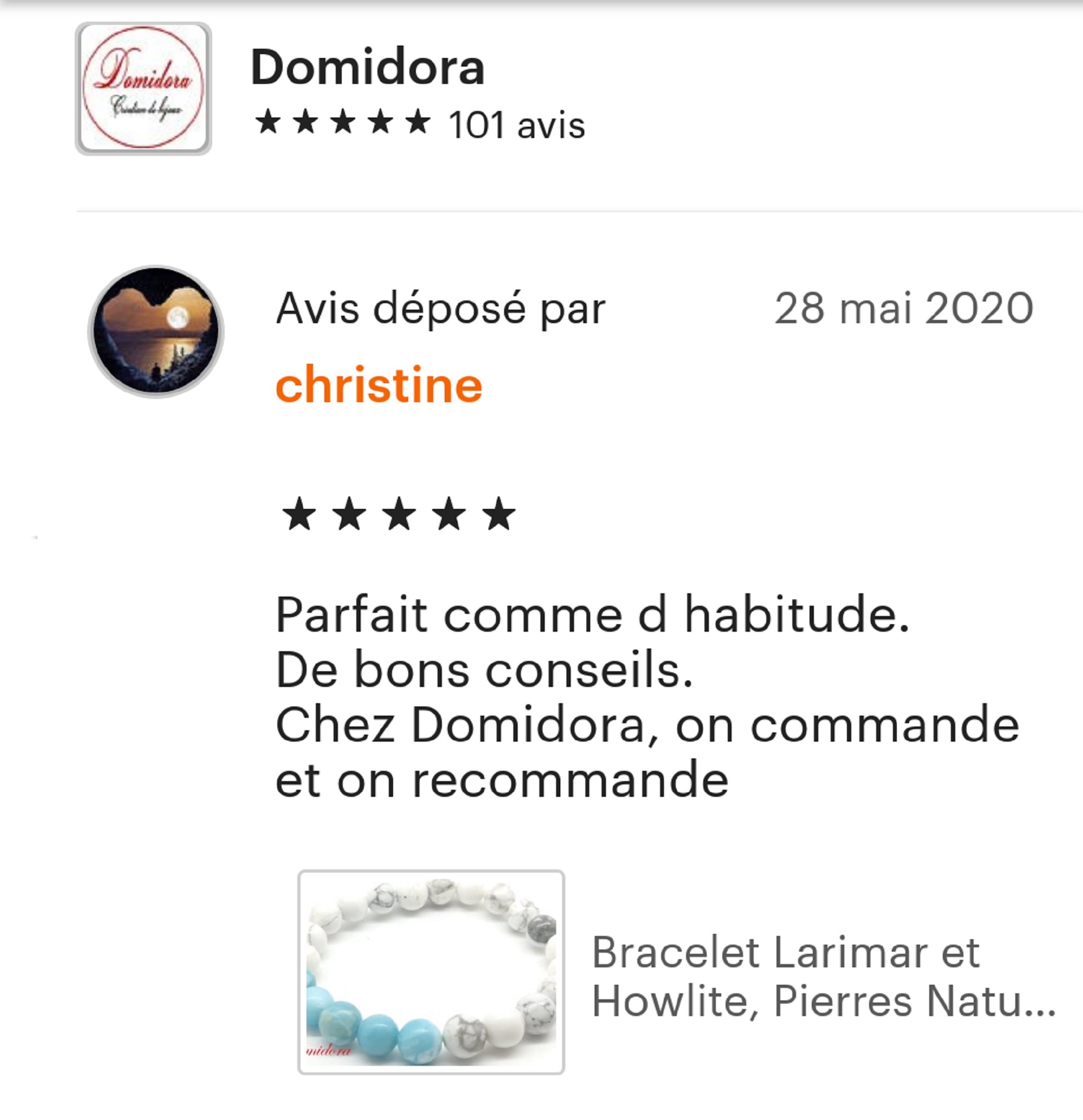Open the Bracelet Larimar et Howlite product image
Screen dimensions: 1083x1120
(431, 972)
